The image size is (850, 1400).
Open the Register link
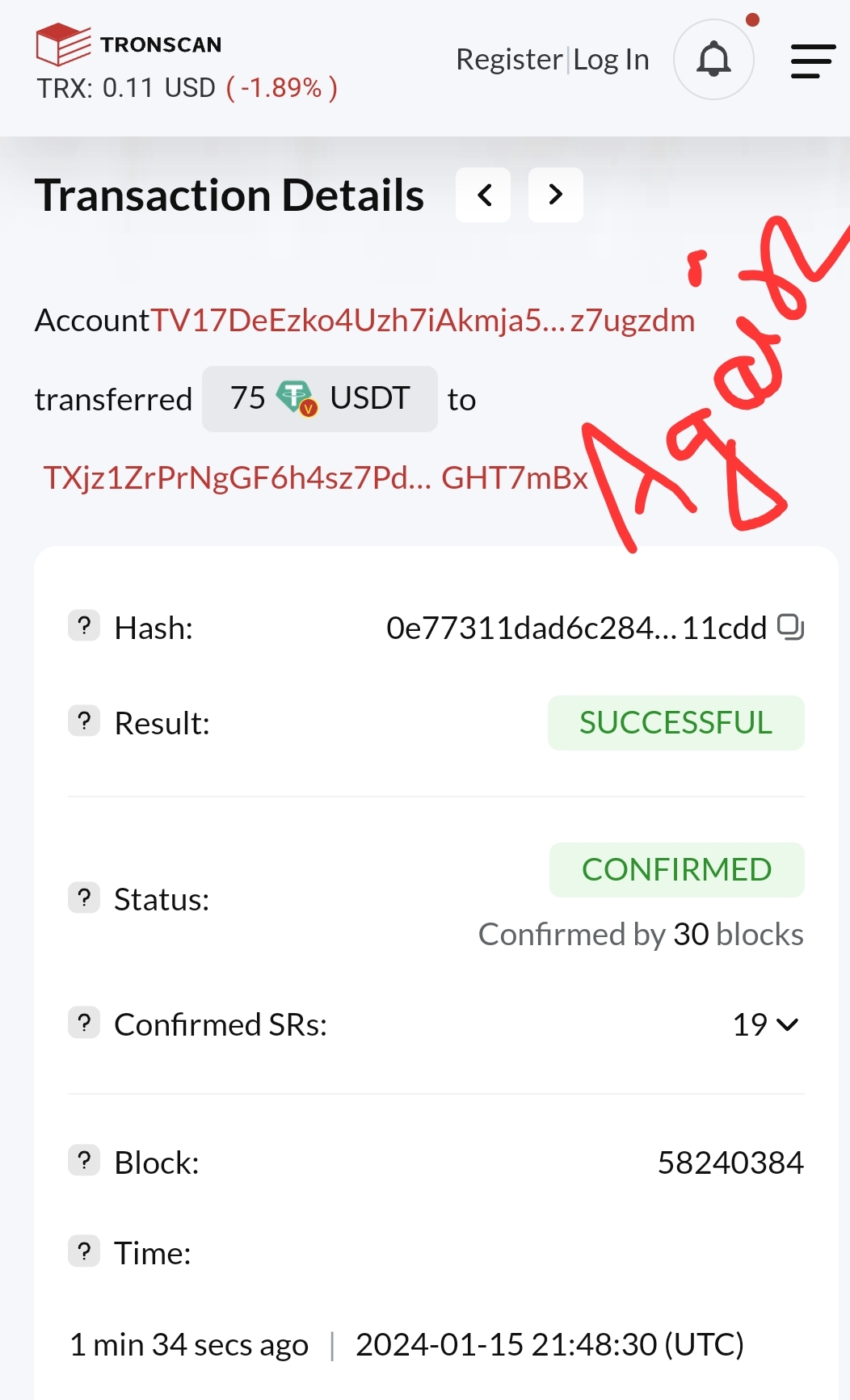pyautogui.click(x=508, y=60)
